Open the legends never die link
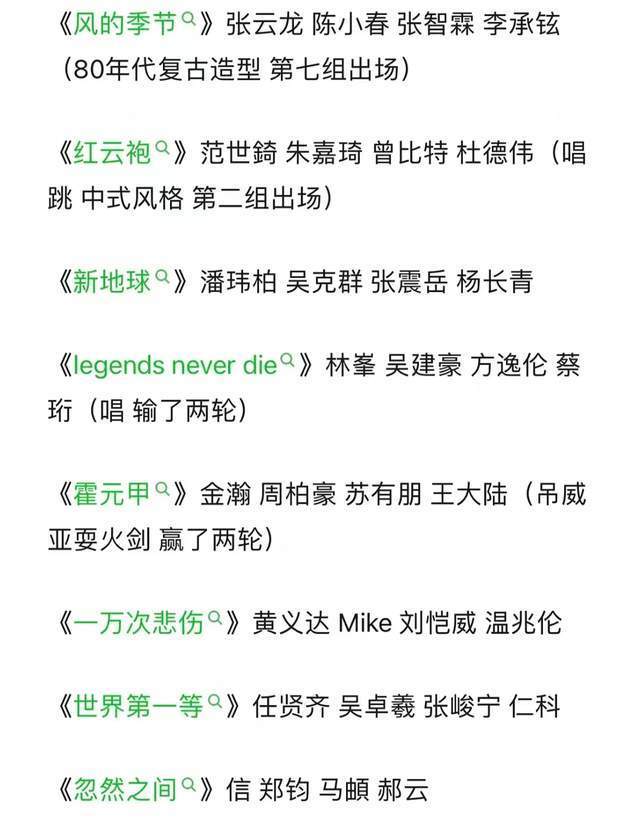Screen dimensions: 640x824 [x=175, y=365]
